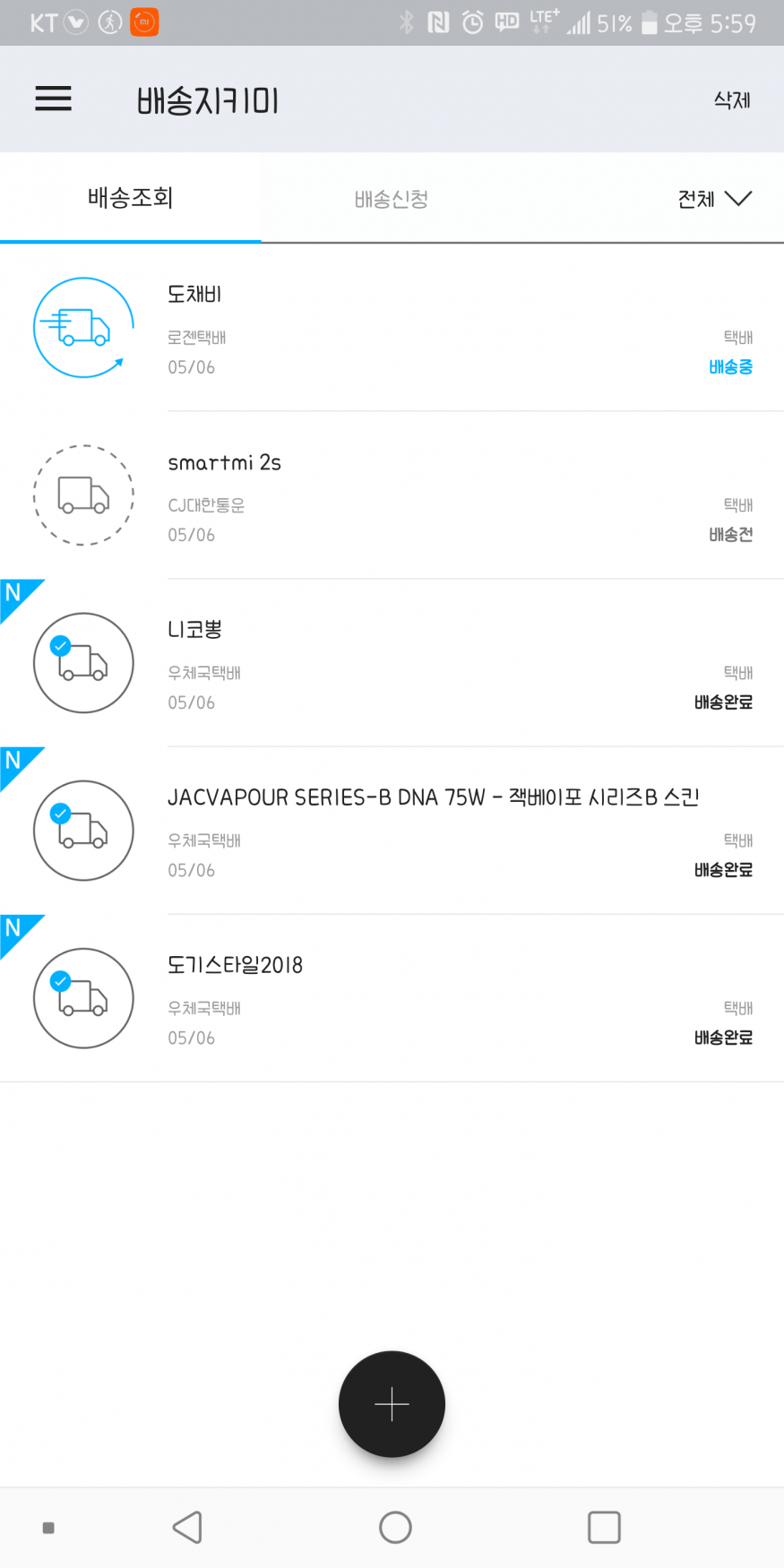This screenshot has width=784, height=1568.
Task: Open the smartmi 2s delivery entry
Action: [x=392, y=495]
